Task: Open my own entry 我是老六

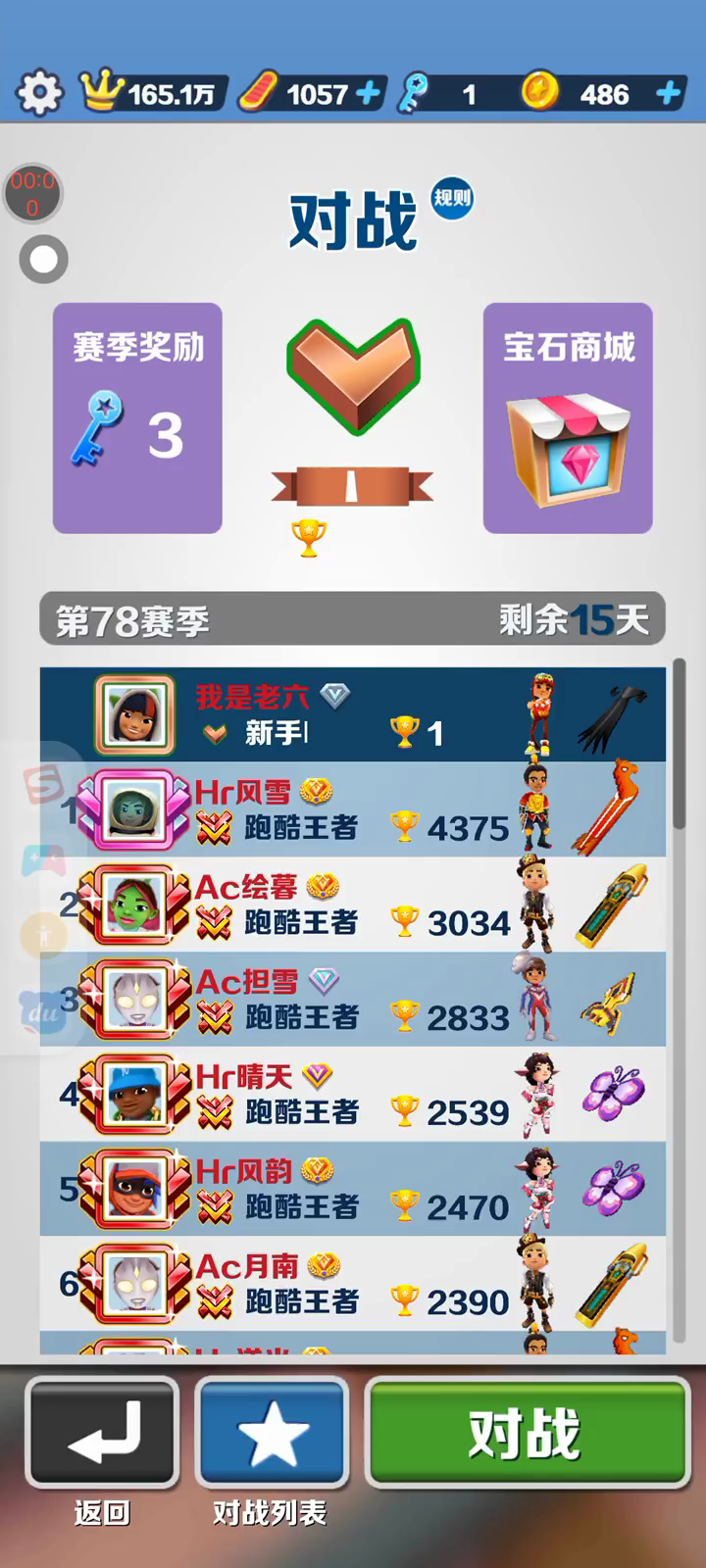Action: point(353,715)
